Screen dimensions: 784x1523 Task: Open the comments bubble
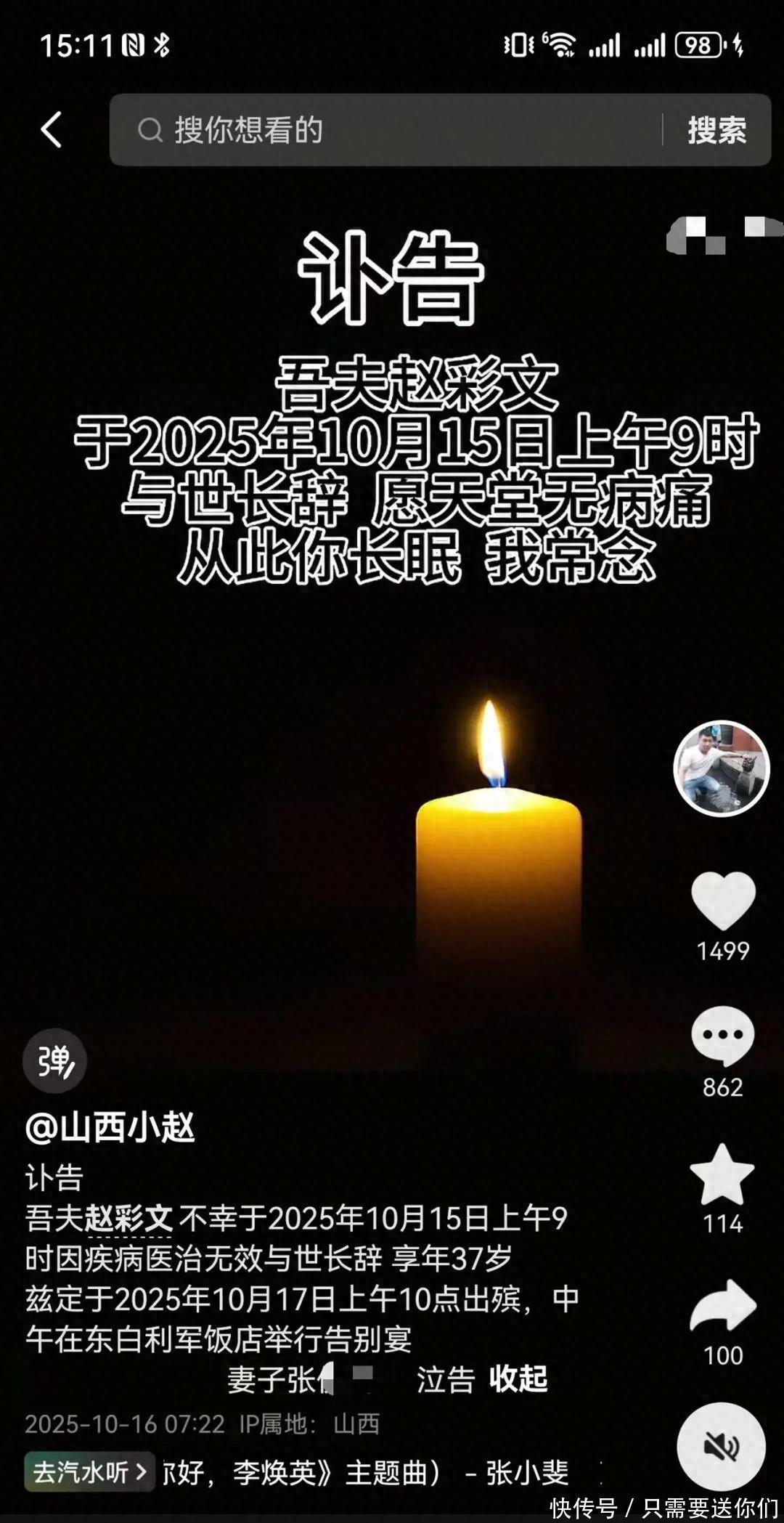[x=722, y=1036]
